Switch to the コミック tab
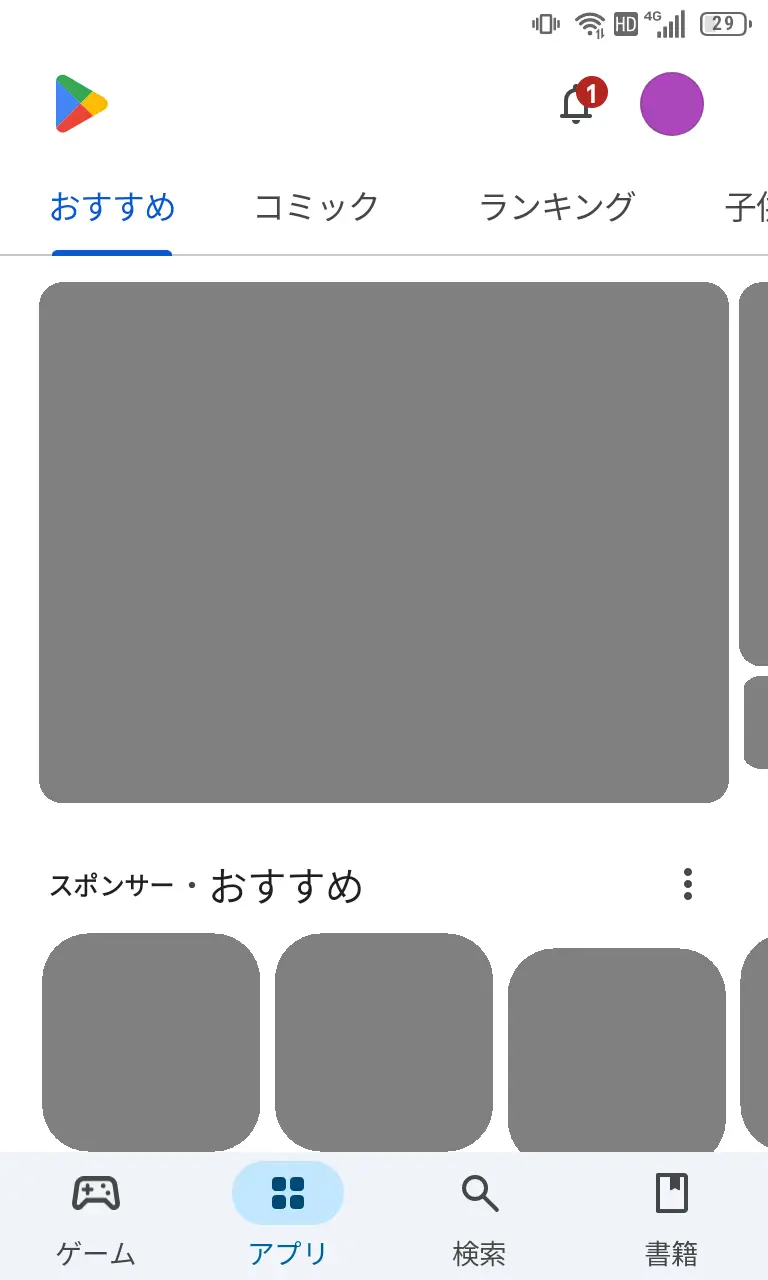This screenshot has width=768, height=1280. click(316, 207)
